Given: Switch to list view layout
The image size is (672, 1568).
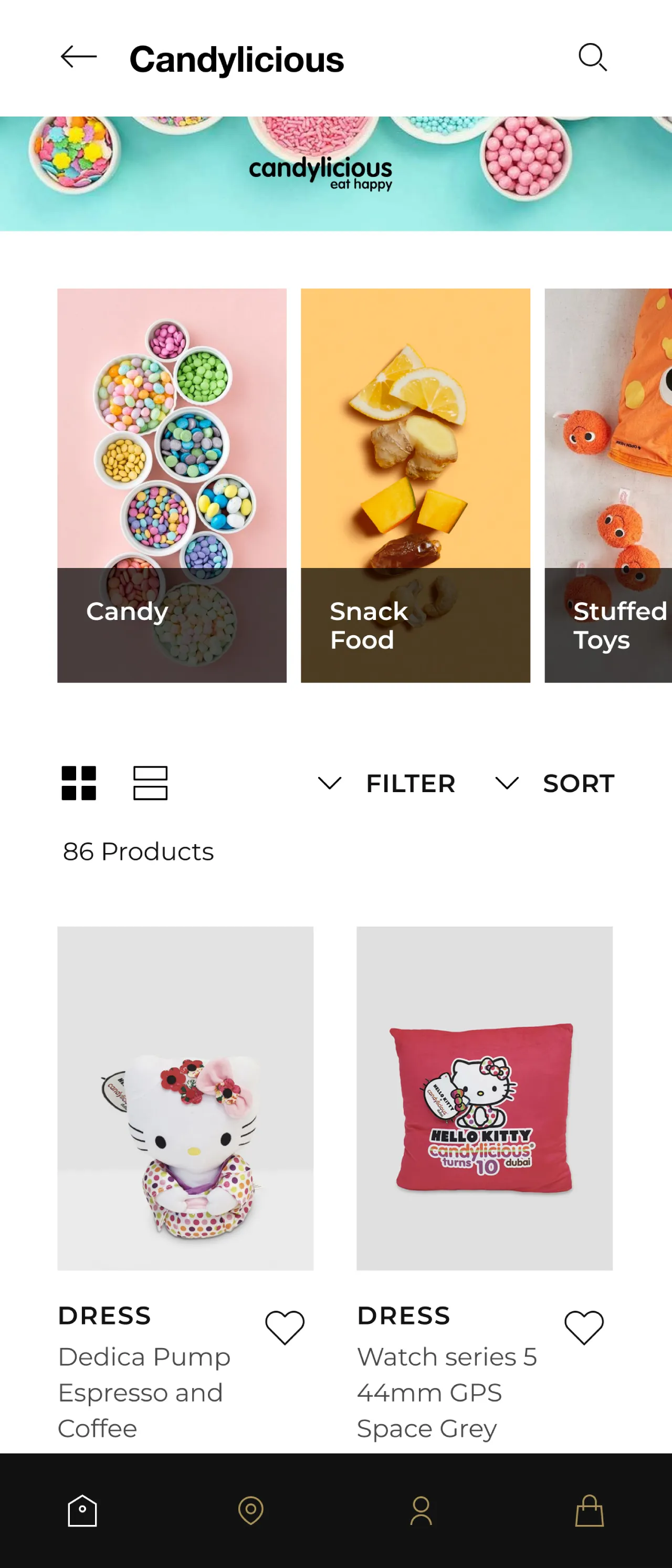Looking at the screenshot, I should 150,783.
